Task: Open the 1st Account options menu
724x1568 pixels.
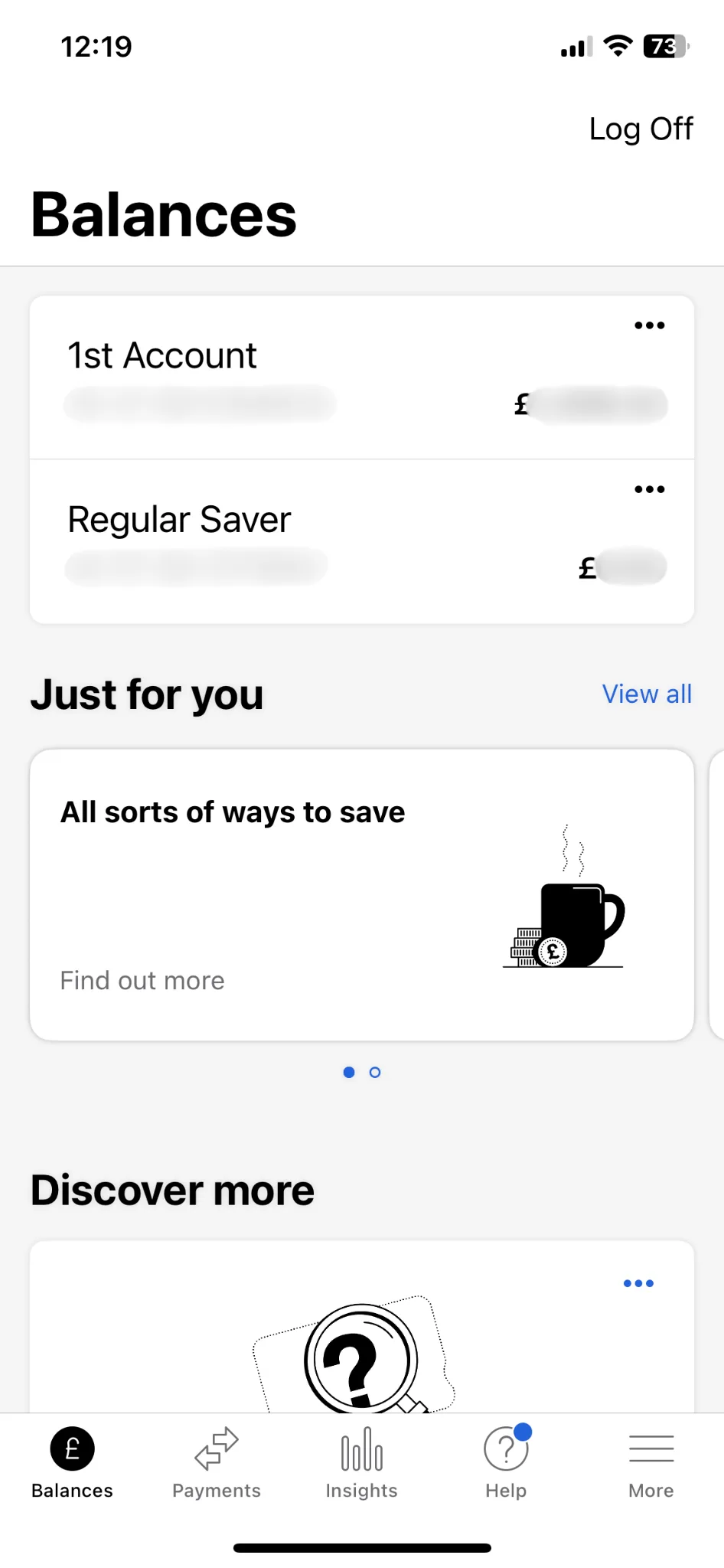Action: [x=649, y=325]
